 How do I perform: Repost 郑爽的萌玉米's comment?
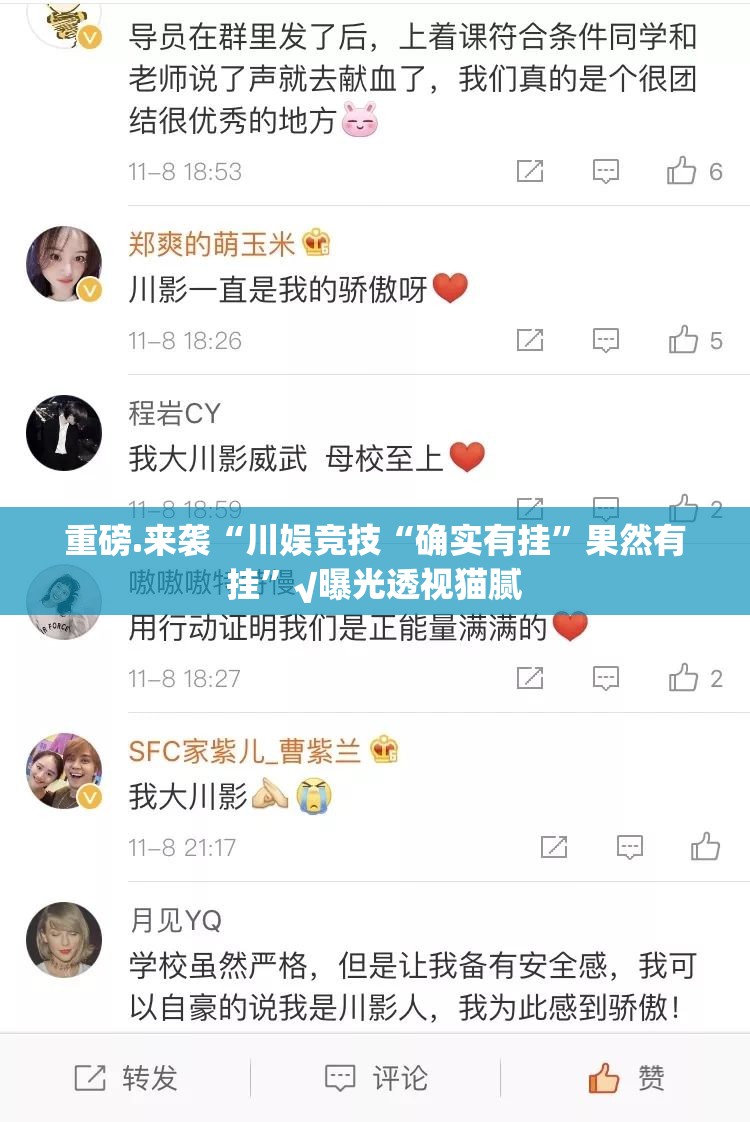[x=530, y=340]
